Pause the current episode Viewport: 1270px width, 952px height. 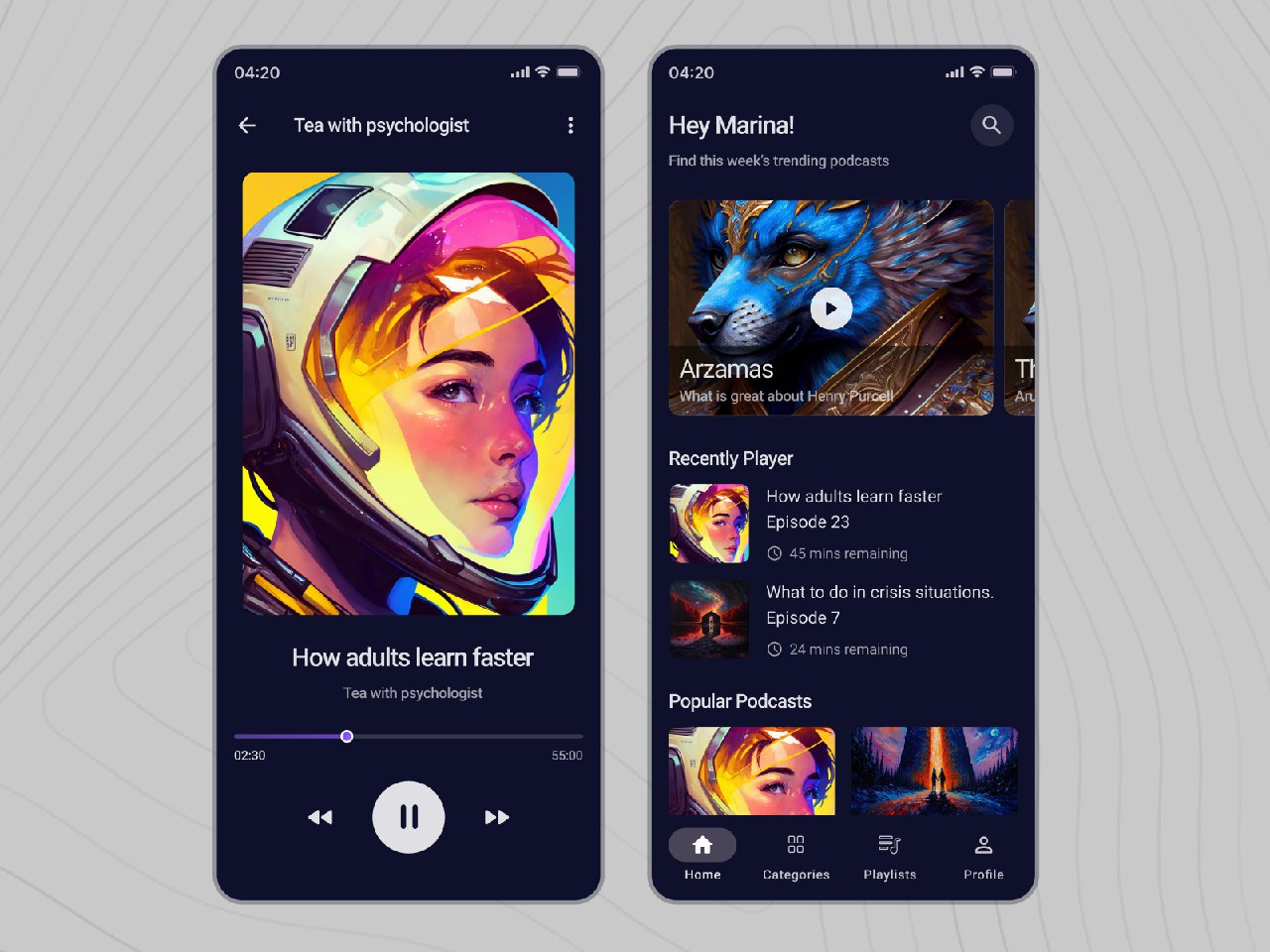tap(409, 817)
